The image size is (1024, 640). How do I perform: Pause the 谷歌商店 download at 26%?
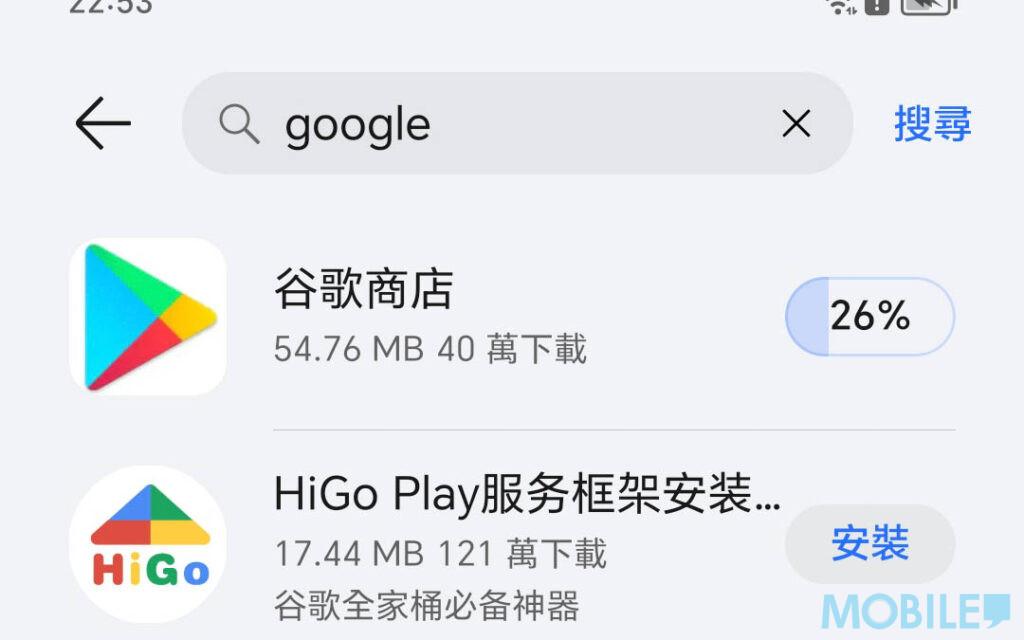pos(870,317)
